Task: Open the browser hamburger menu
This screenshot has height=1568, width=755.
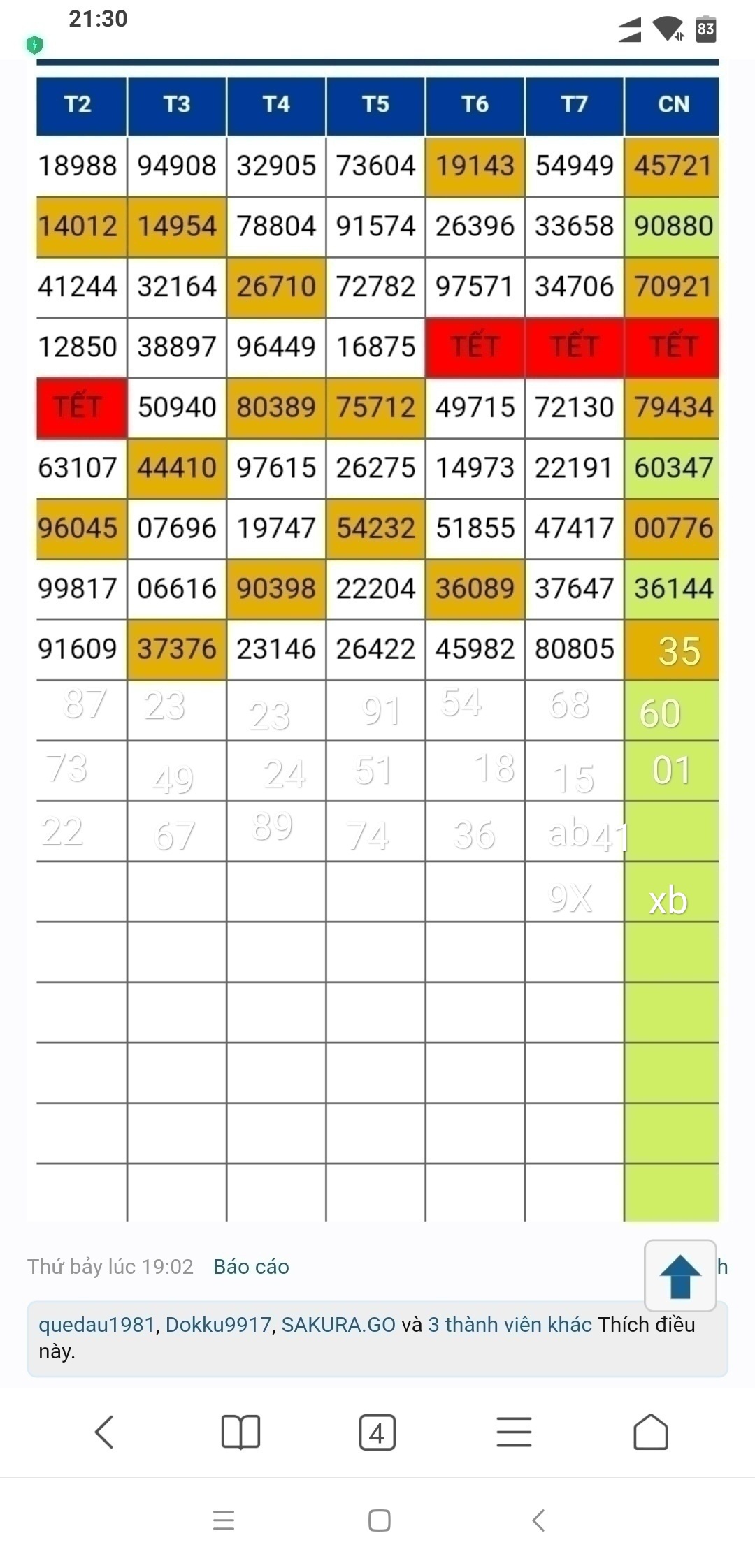Action: tap(514, 1432)
